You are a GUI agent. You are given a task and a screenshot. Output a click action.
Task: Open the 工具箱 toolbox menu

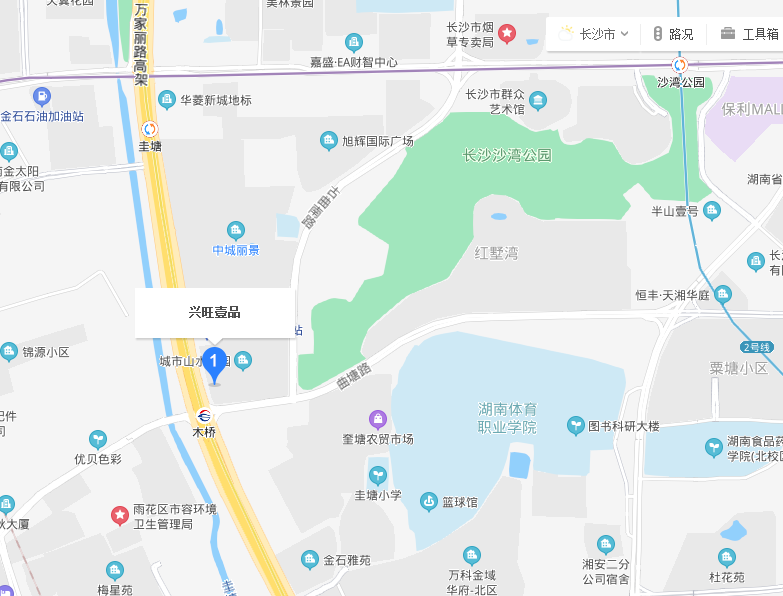click(x=750, y=34)
